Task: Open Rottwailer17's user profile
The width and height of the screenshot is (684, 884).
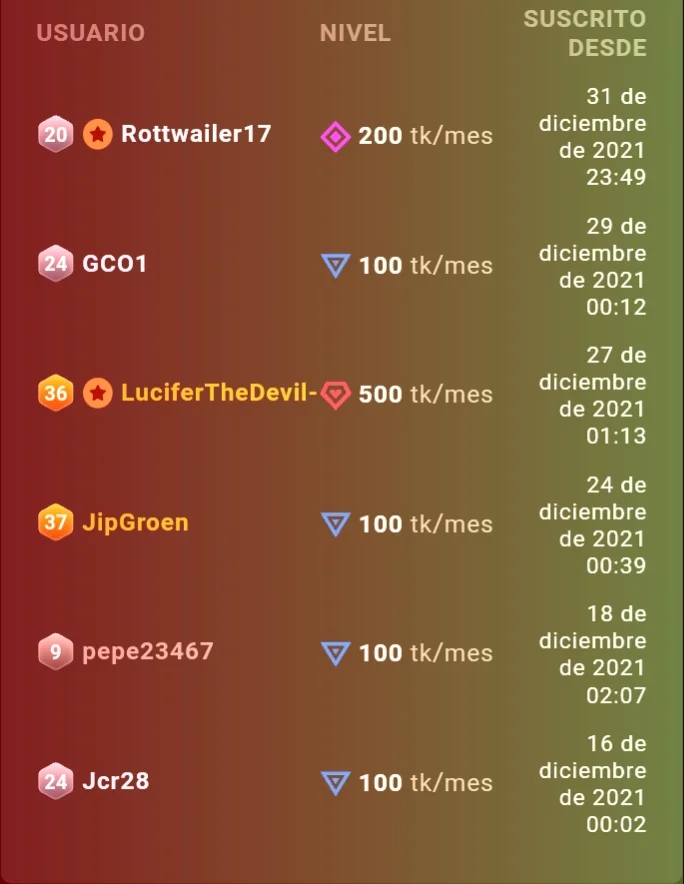Action: [x=196, y=134]
